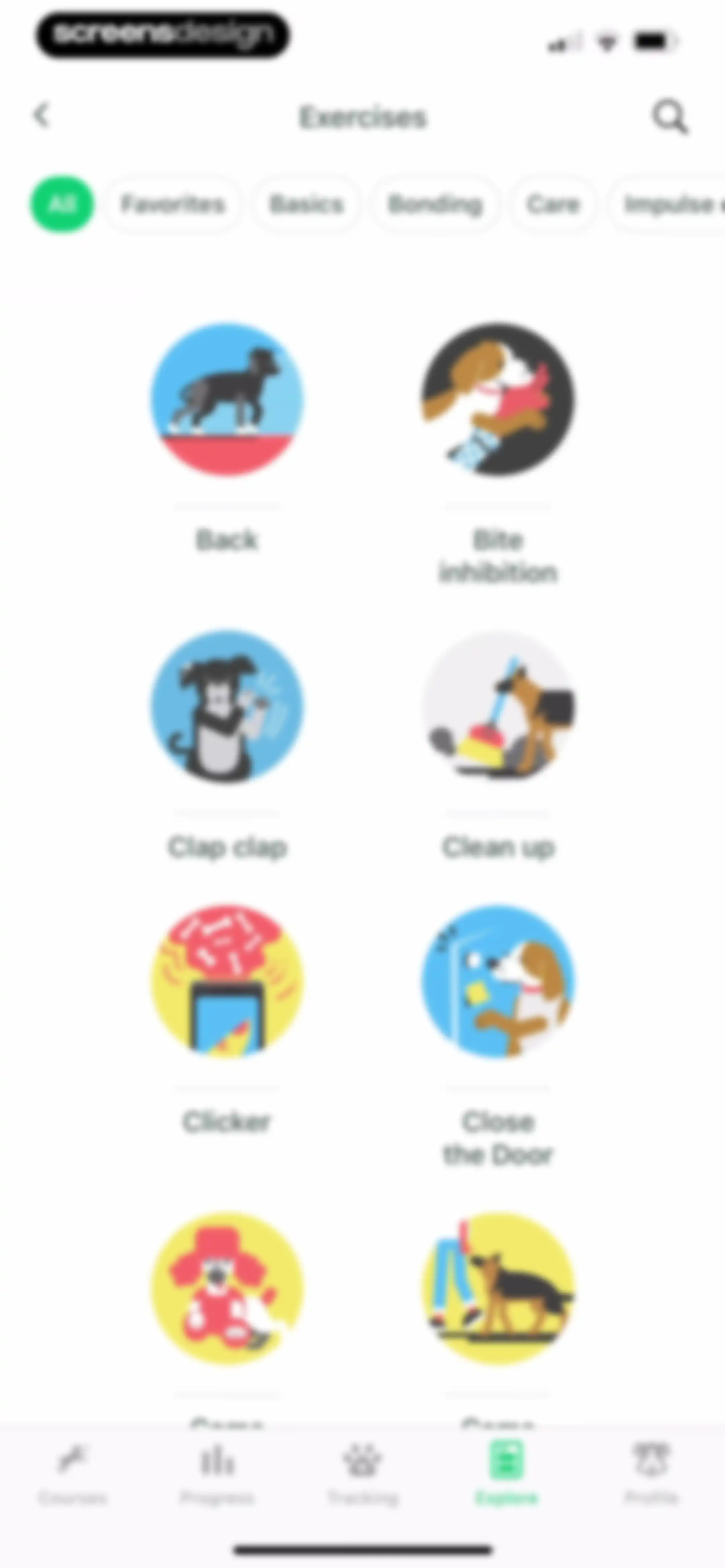Go back using the top arrow
The width and height of the screenshot is (725, 1568).
pos(41,115)
